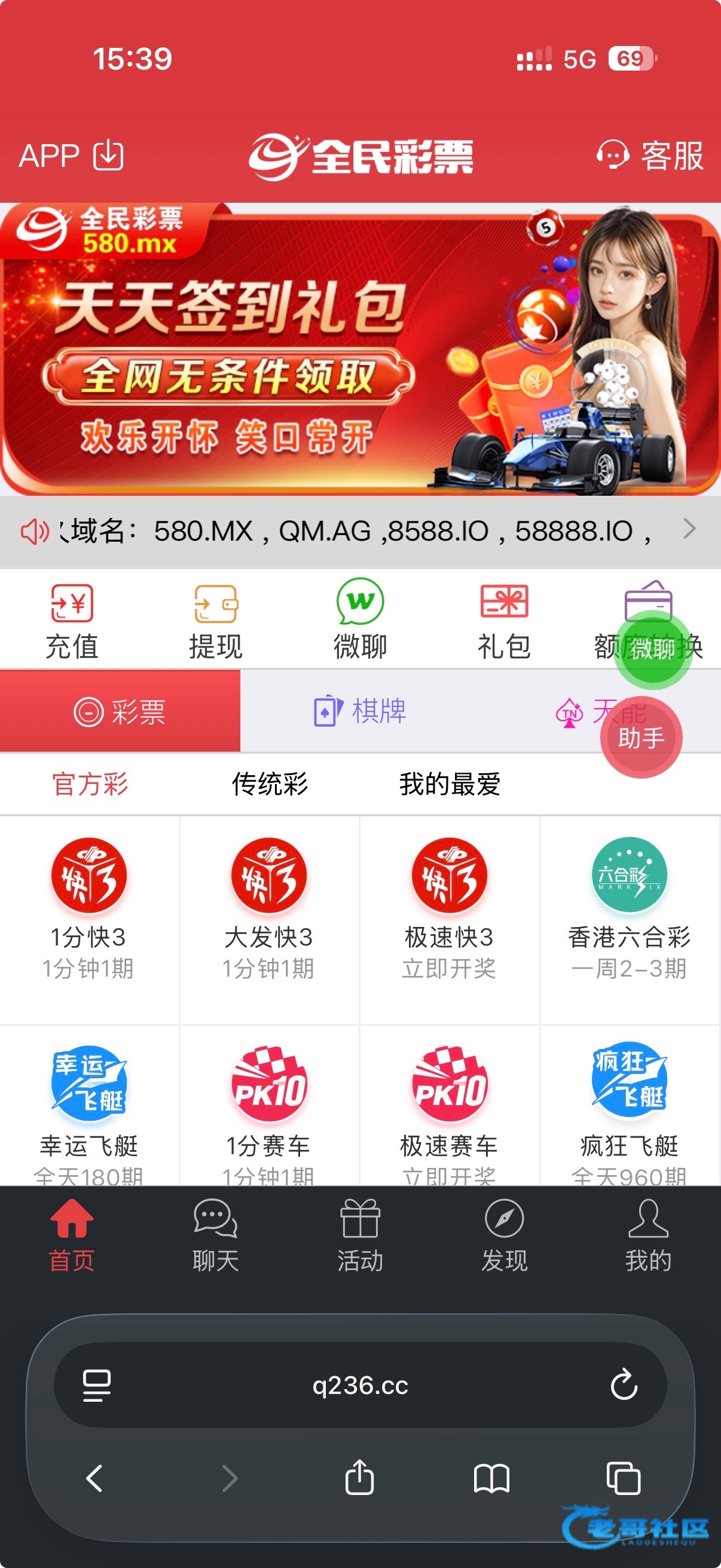Tap the floating 助手 button
Screen dimensions: 721x1568
pyautogui.click(x=641, y=738)
